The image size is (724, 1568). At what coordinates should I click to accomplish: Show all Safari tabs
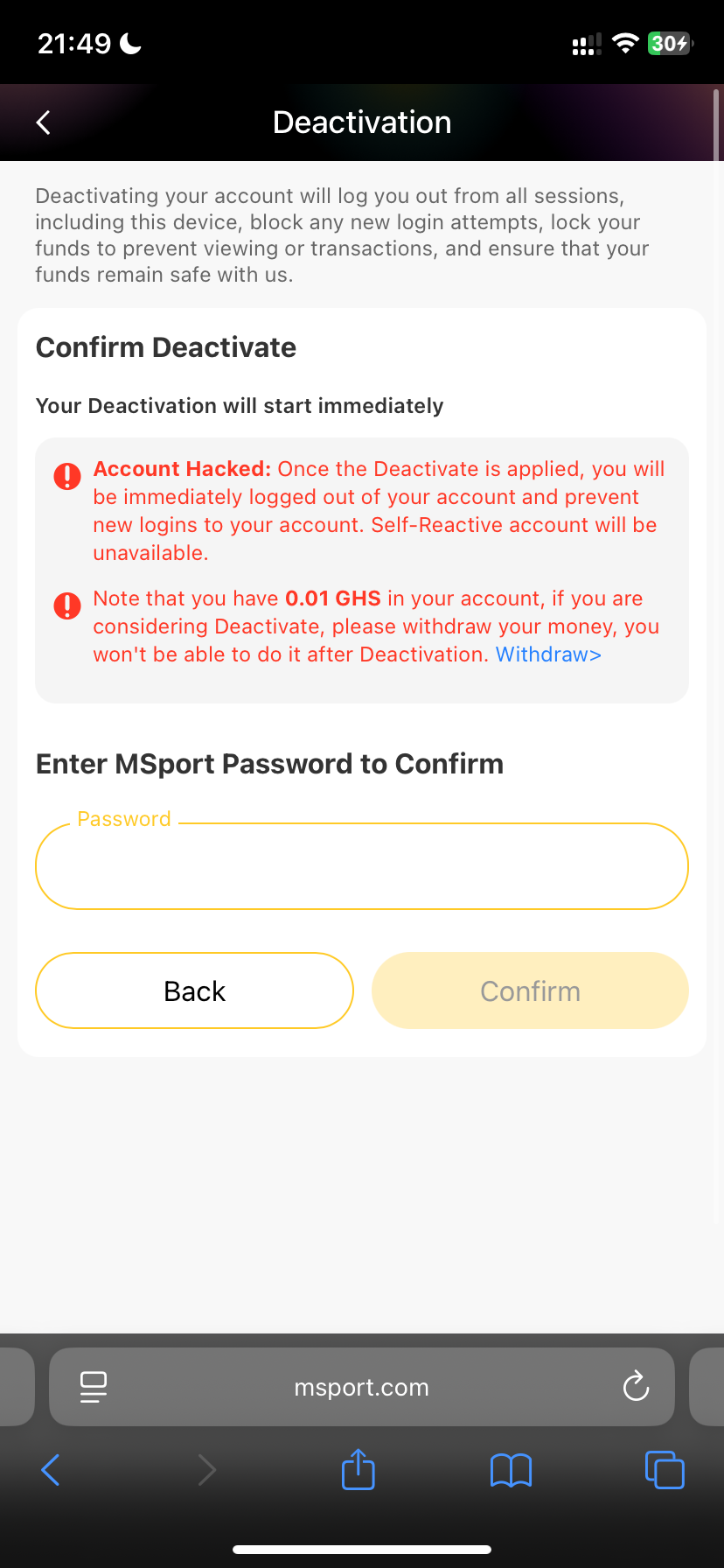[665, 1470]
